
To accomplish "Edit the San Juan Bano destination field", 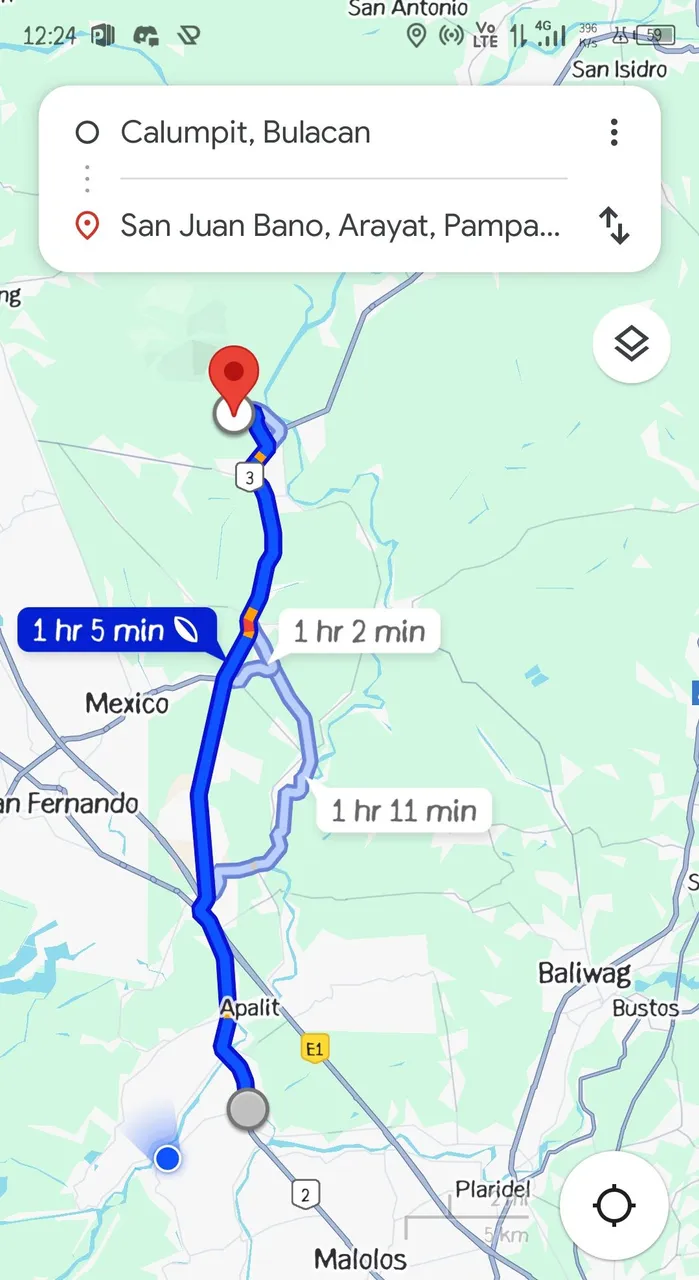I will 340,226.
